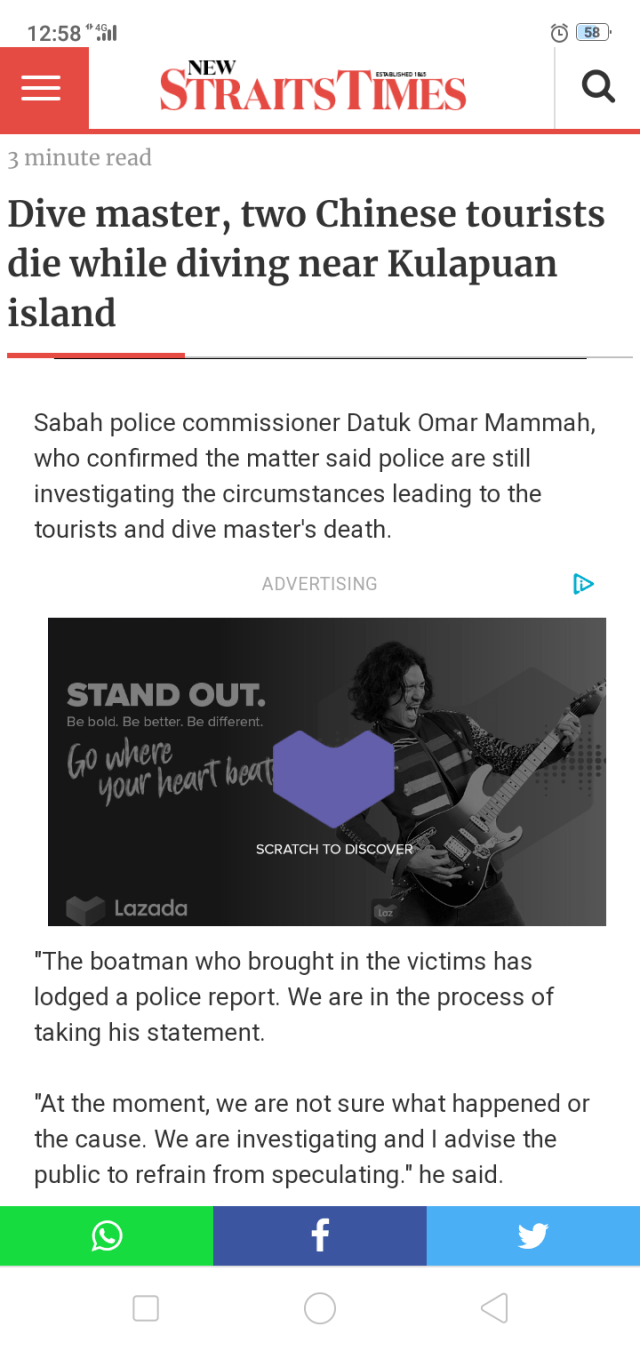Share article via WhatsApp
The image size is (640, 1351).
tap(106, 1236)
